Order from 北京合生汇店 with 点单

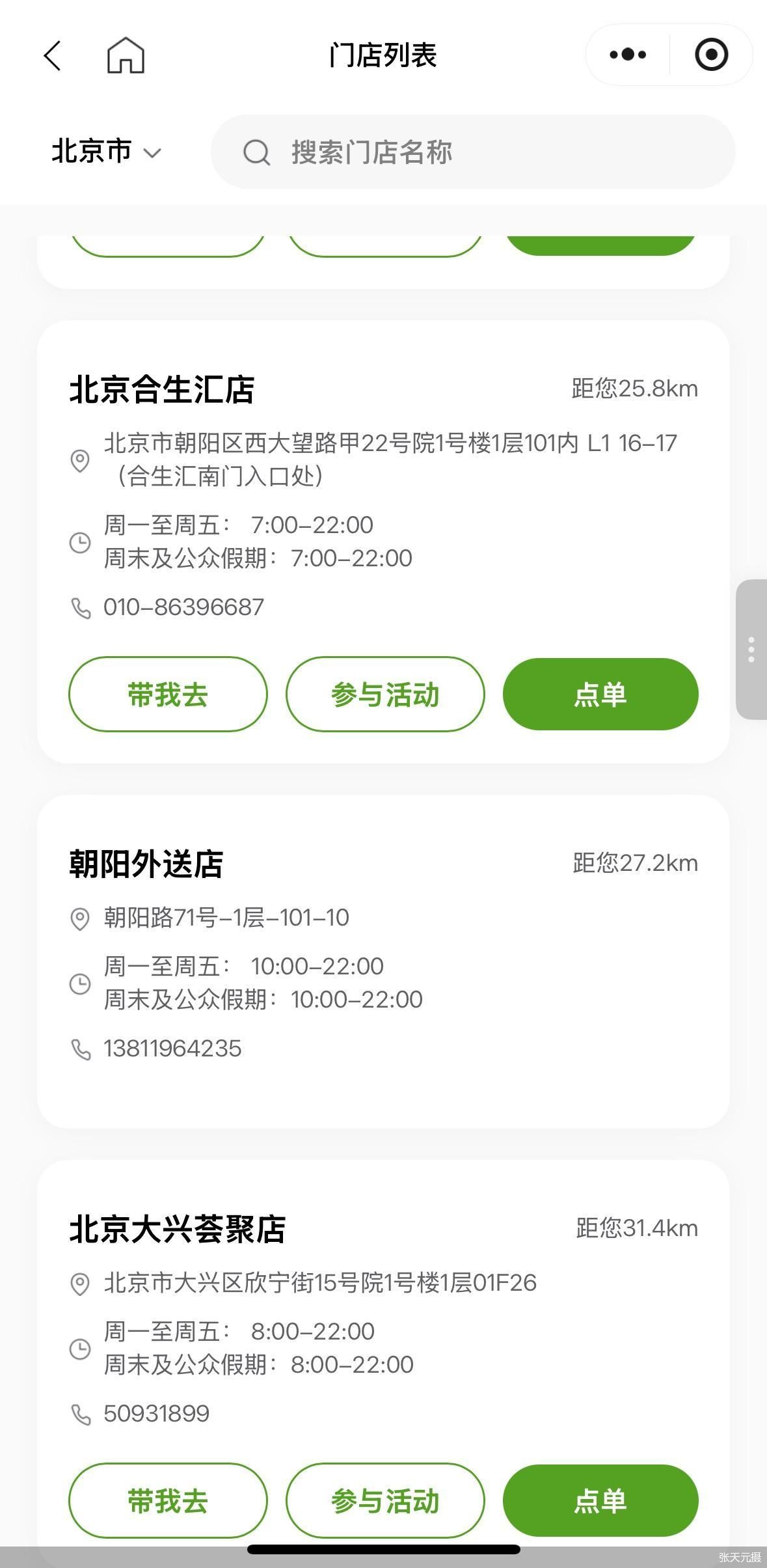point(600,695)
